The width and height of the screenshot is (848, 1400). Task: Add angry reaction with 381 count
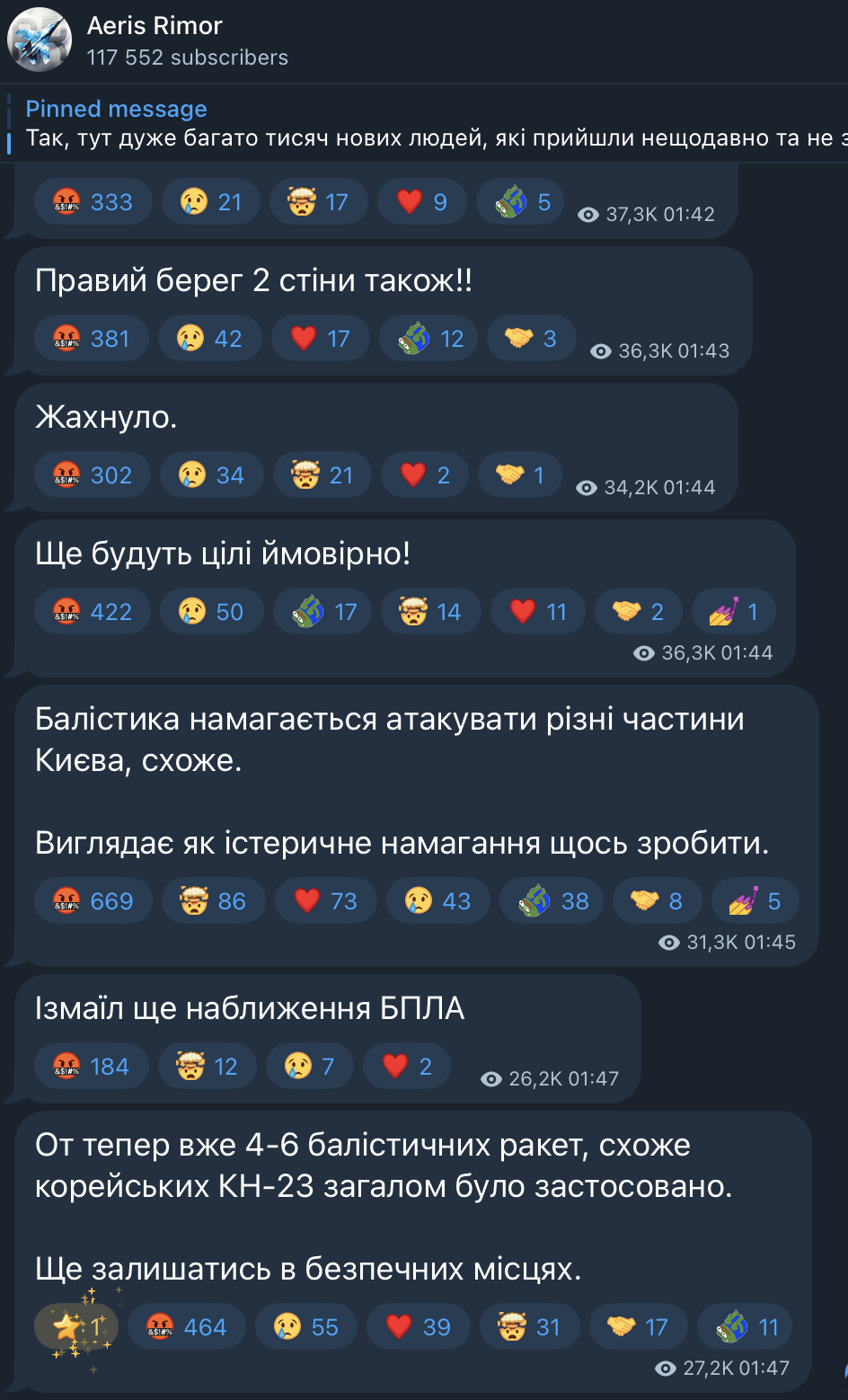(92, 339)
